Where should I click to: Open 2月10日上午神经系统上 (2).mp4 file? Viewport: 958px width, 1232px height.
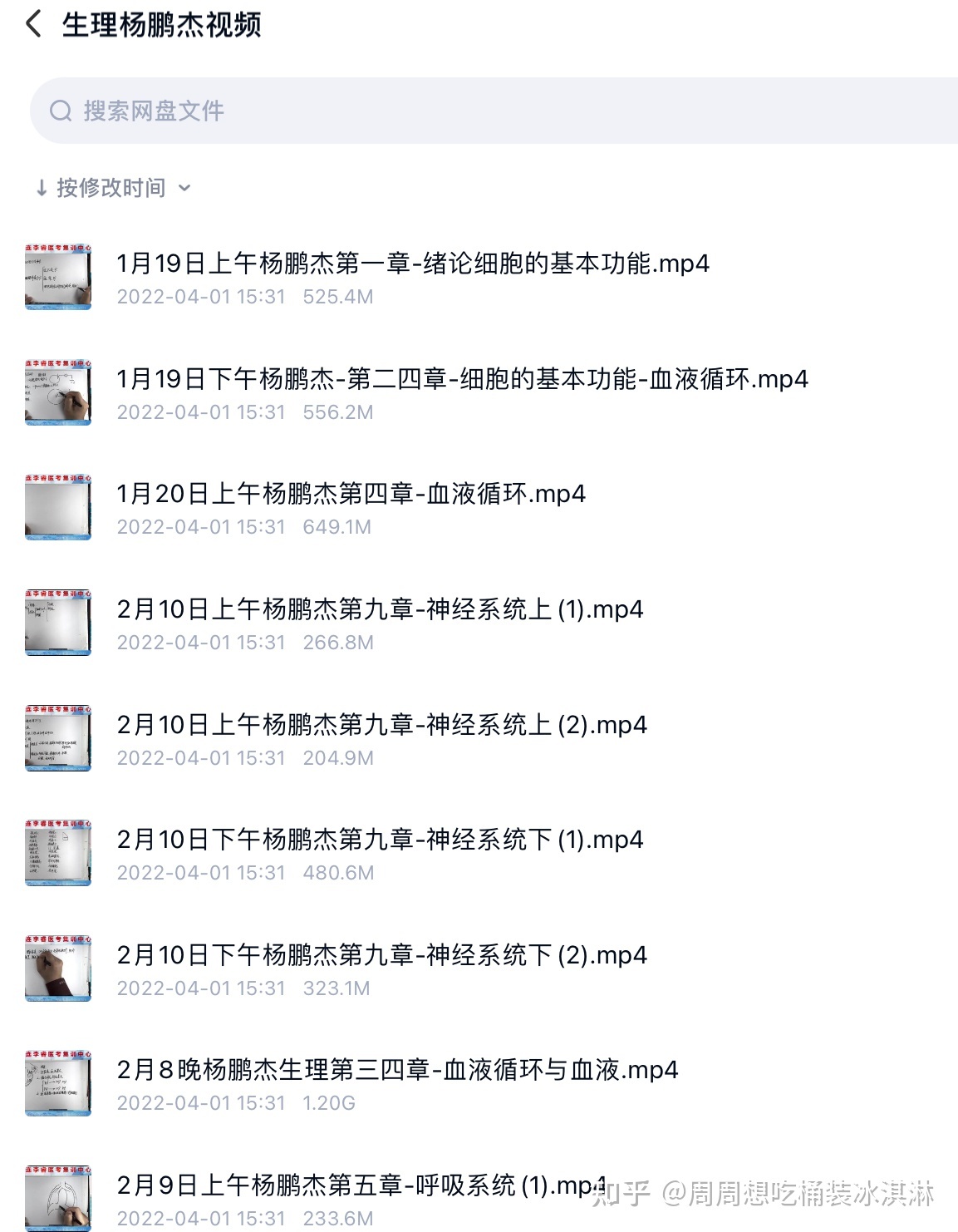click(381, 726)
